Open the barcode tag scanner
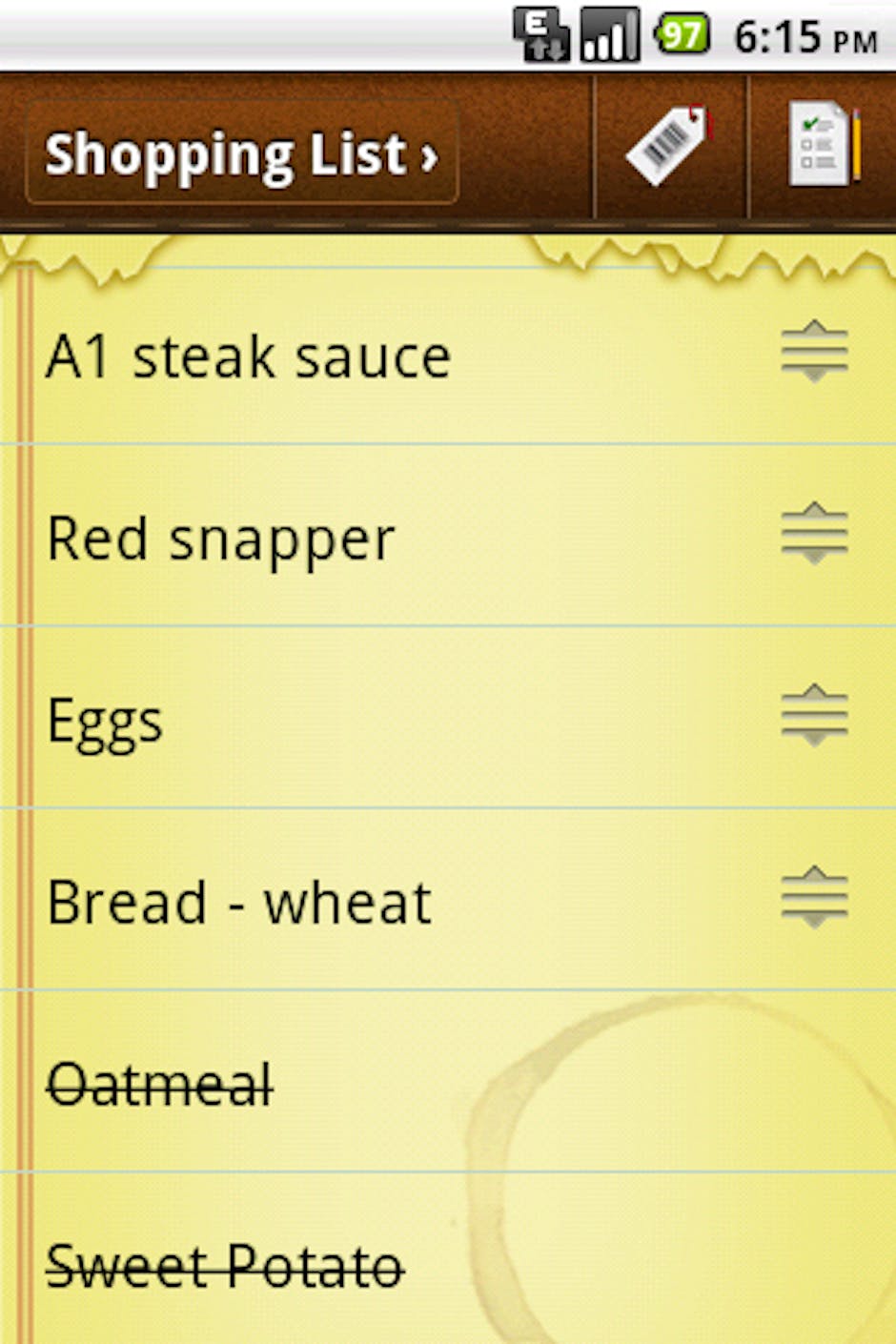Screen dimensions: 896x1344 click(x=670, y=148)
